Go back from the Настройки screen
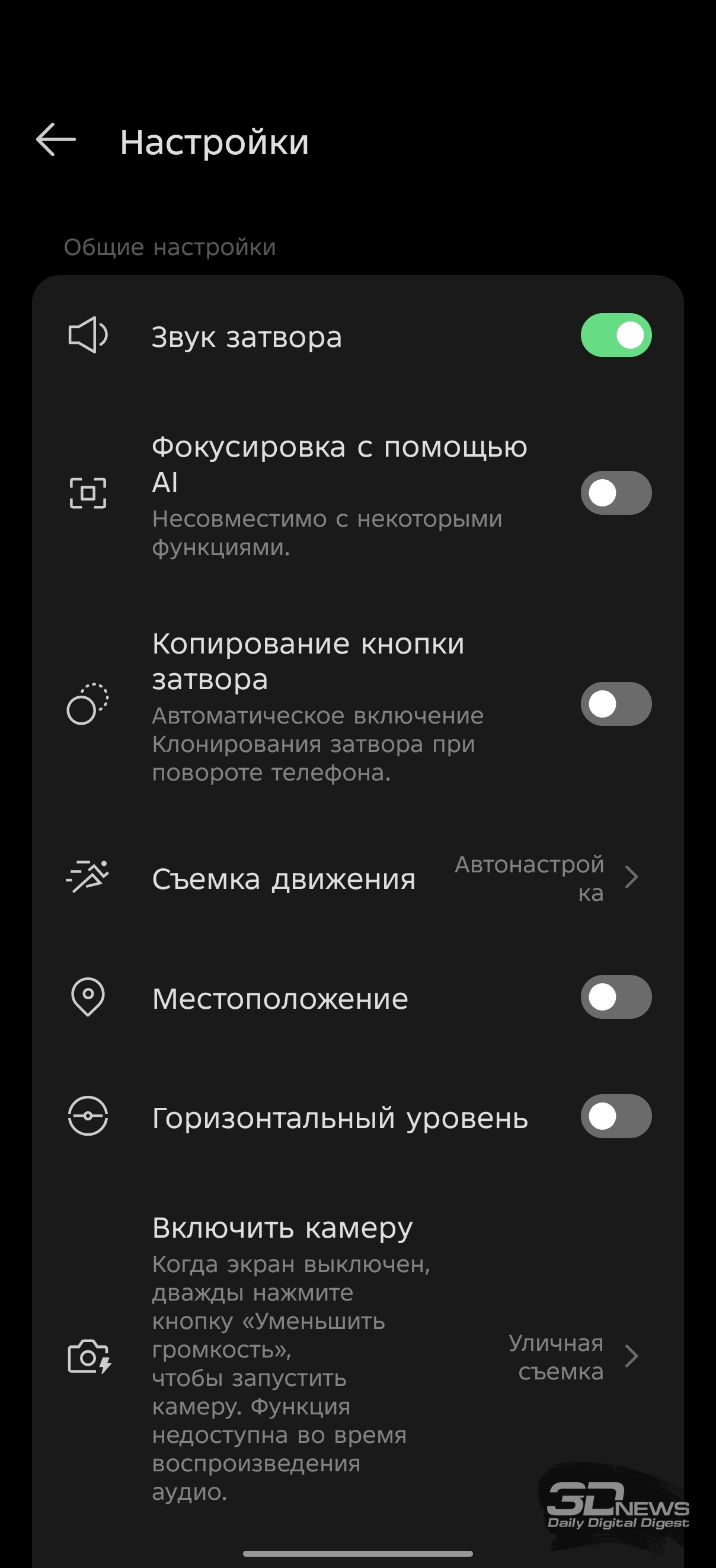This screenshot has width=716, height=1568. click(56, 140)
